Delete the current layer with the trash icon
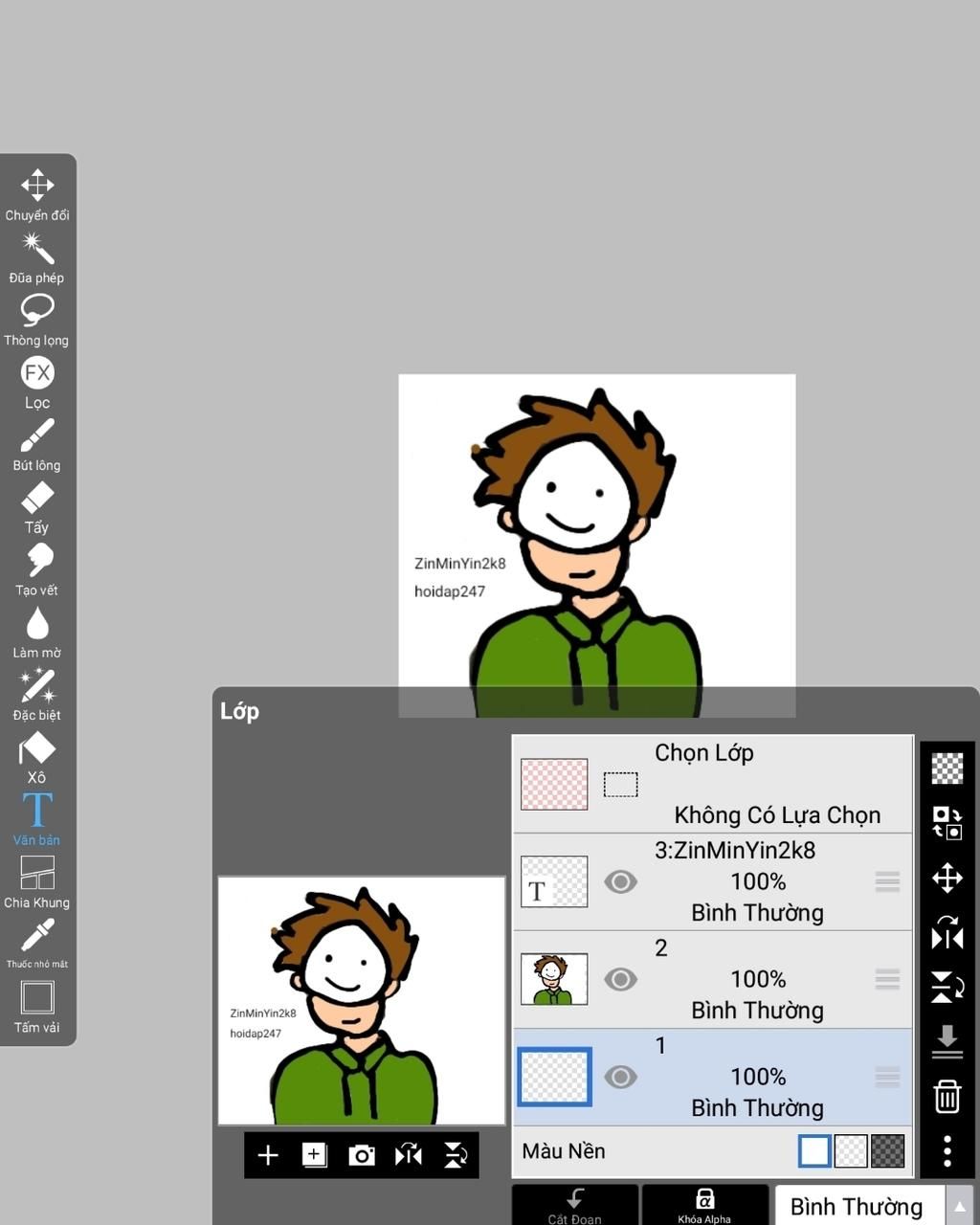The width and height of the screenshot is (980, 1225). pyautogui.click(x=947, y=1096)
